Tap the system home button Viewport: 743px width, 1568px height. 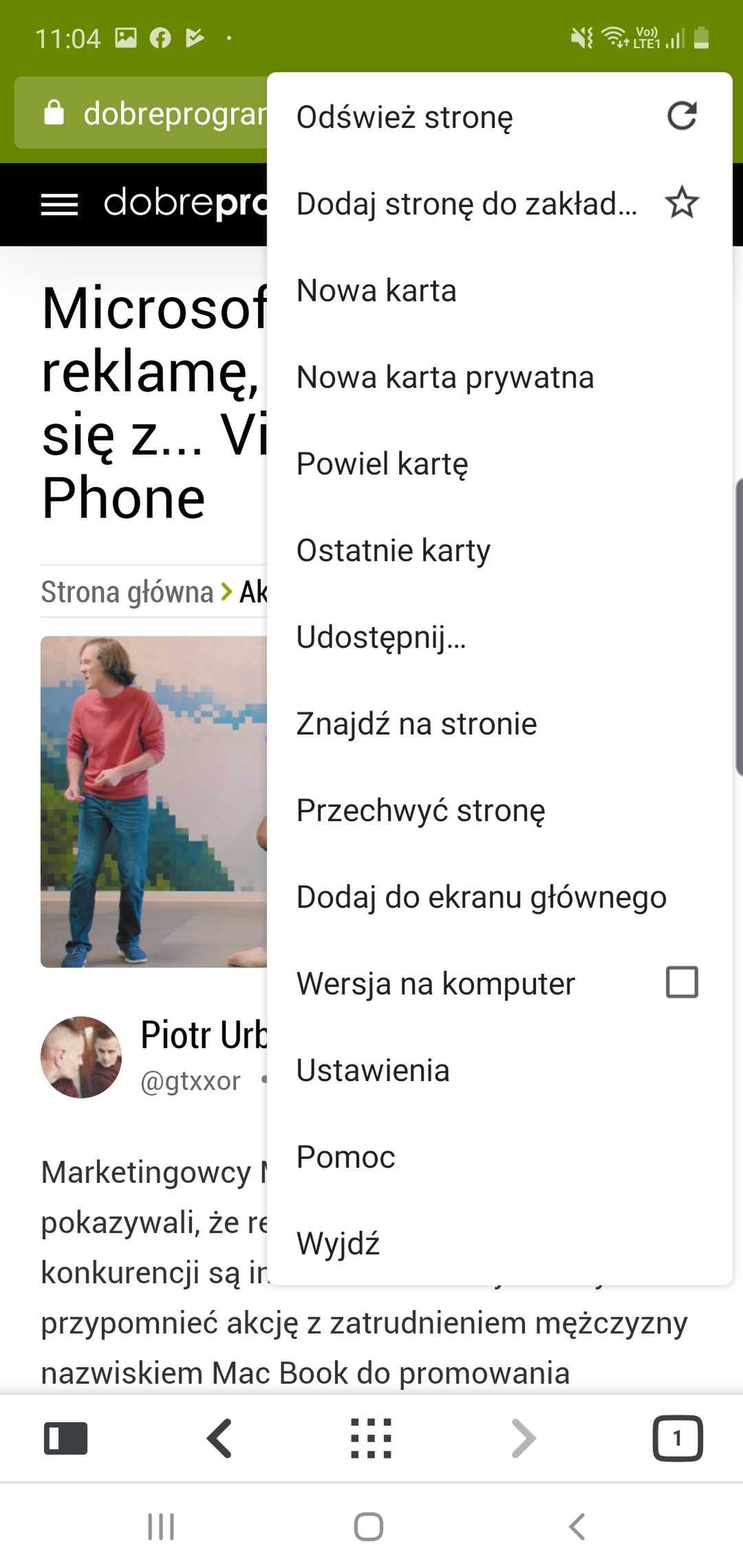click(x=369, y=1527)
